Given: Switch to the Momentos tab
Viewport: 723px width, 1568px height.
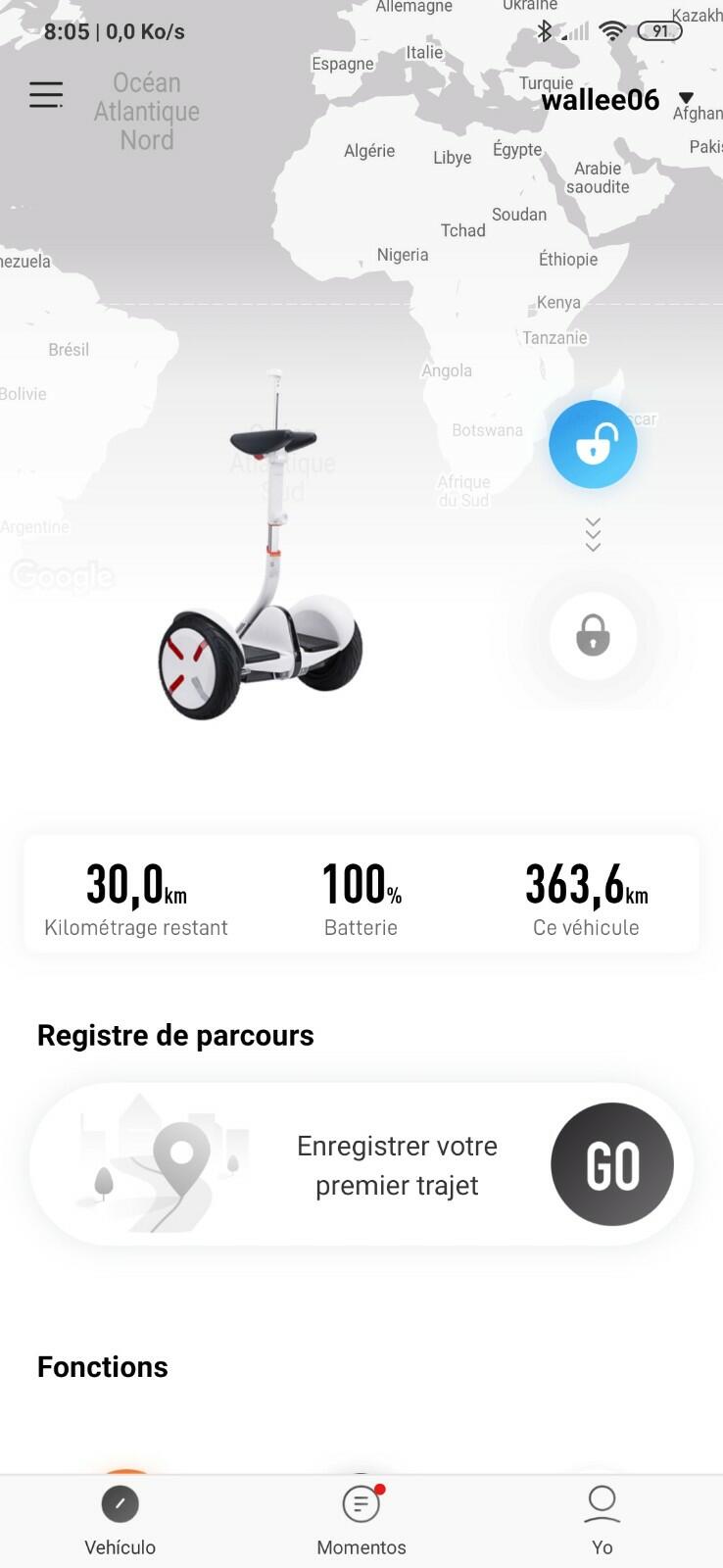Looking at the screenshot, I should (361, 1522).
